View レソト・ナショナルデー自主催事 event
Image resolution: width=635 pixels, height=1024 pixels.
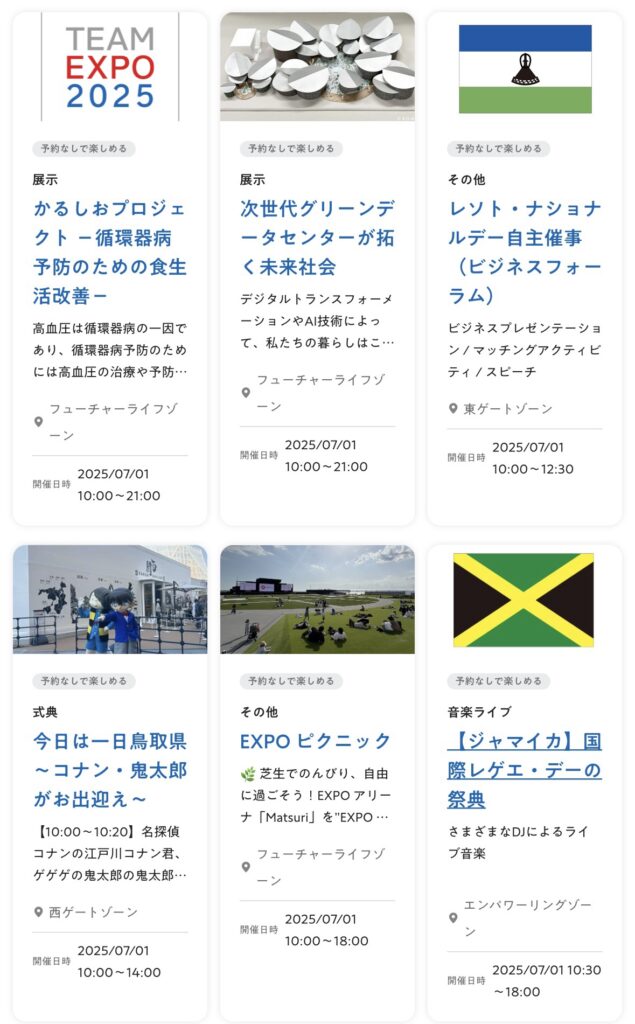click(x=524, y=252)
